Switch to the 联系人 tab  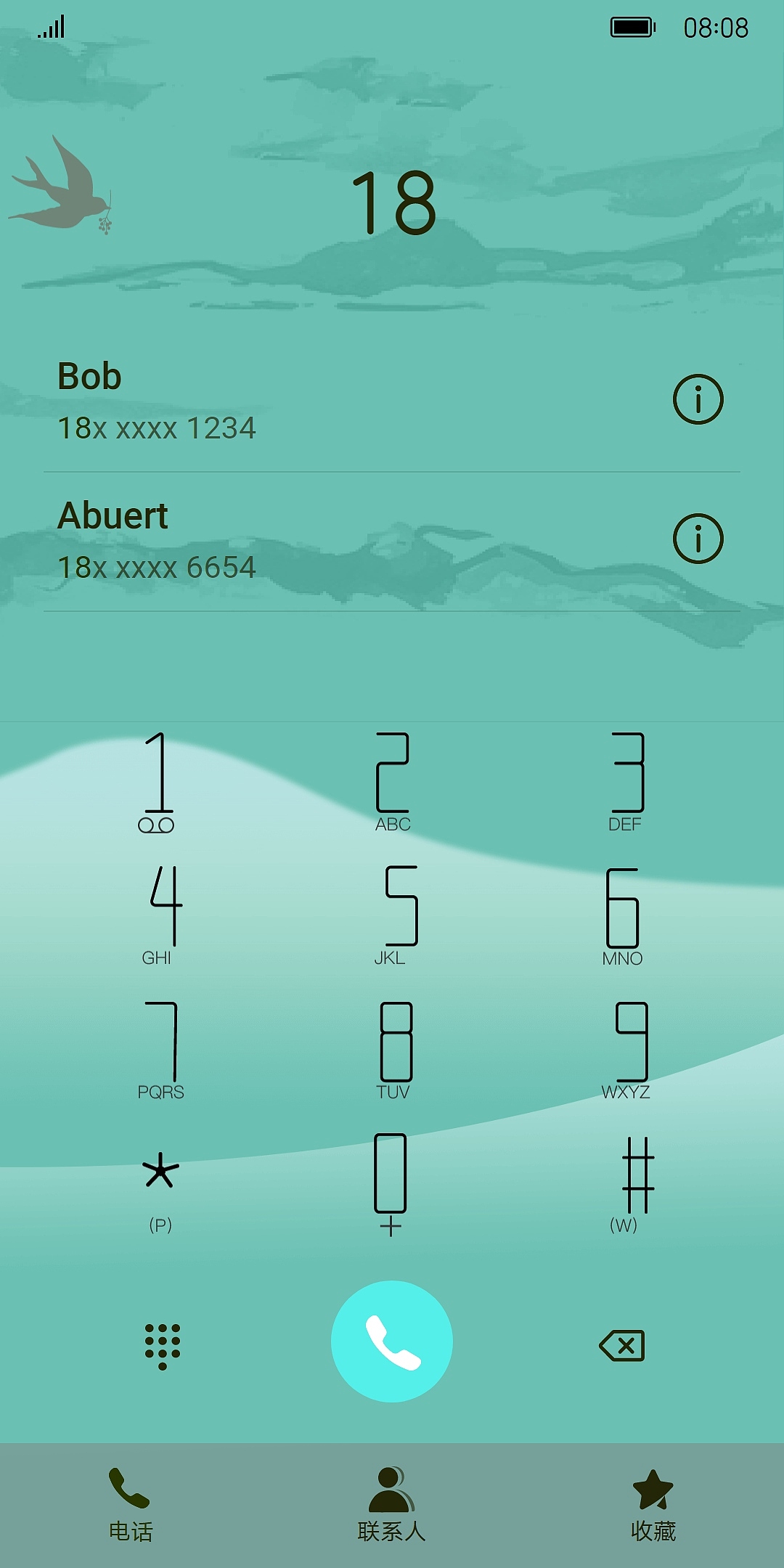(x=392, y=1504)
